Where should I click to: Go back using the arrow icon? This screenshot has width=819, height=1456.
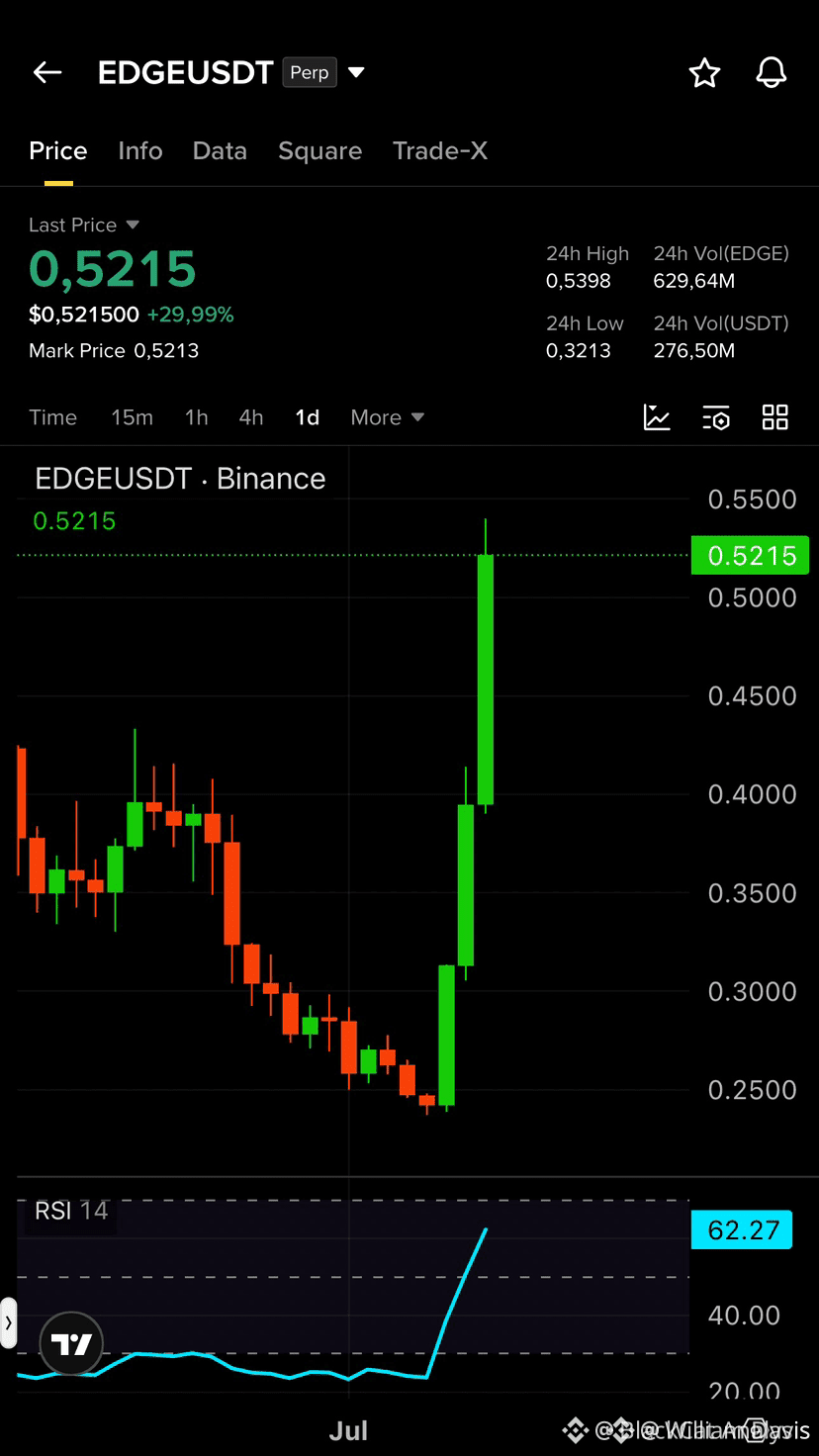click(x=47, y=72)
